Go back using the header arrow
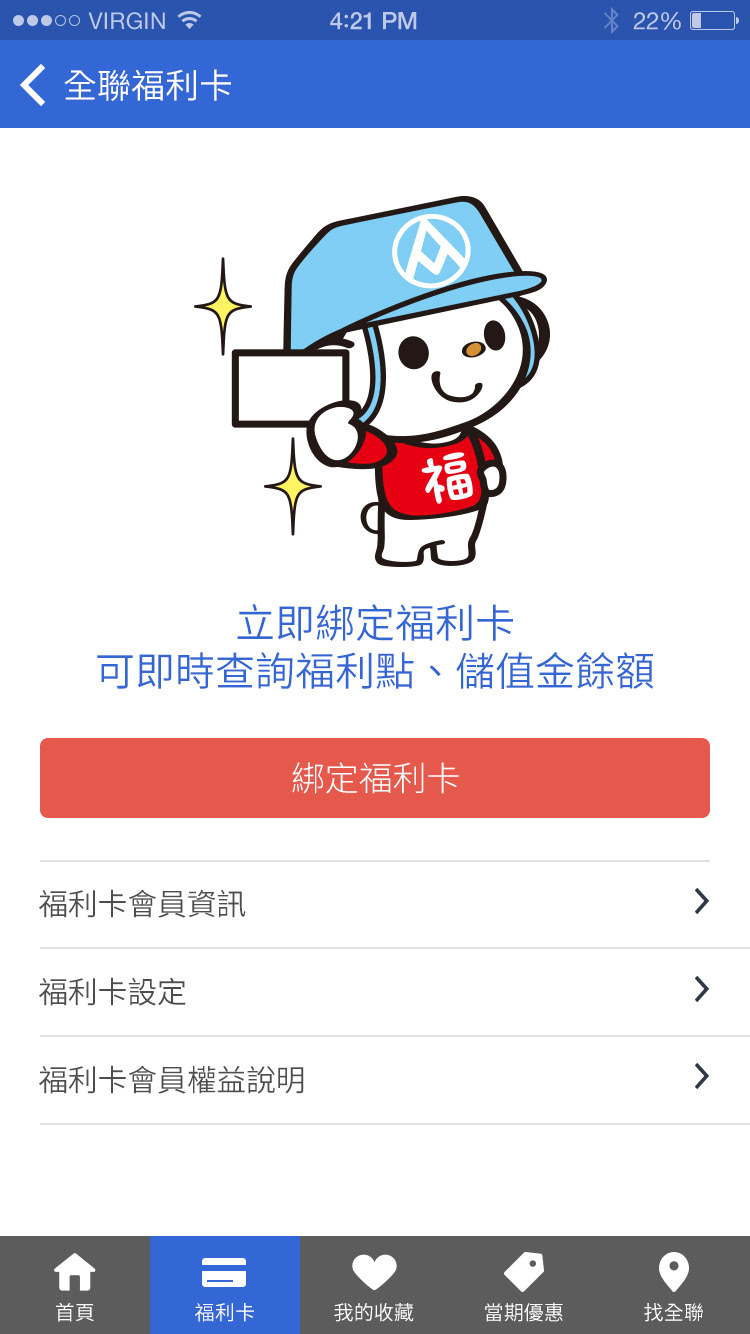This screenshot has height=1334, width=750. click(34, 85)
